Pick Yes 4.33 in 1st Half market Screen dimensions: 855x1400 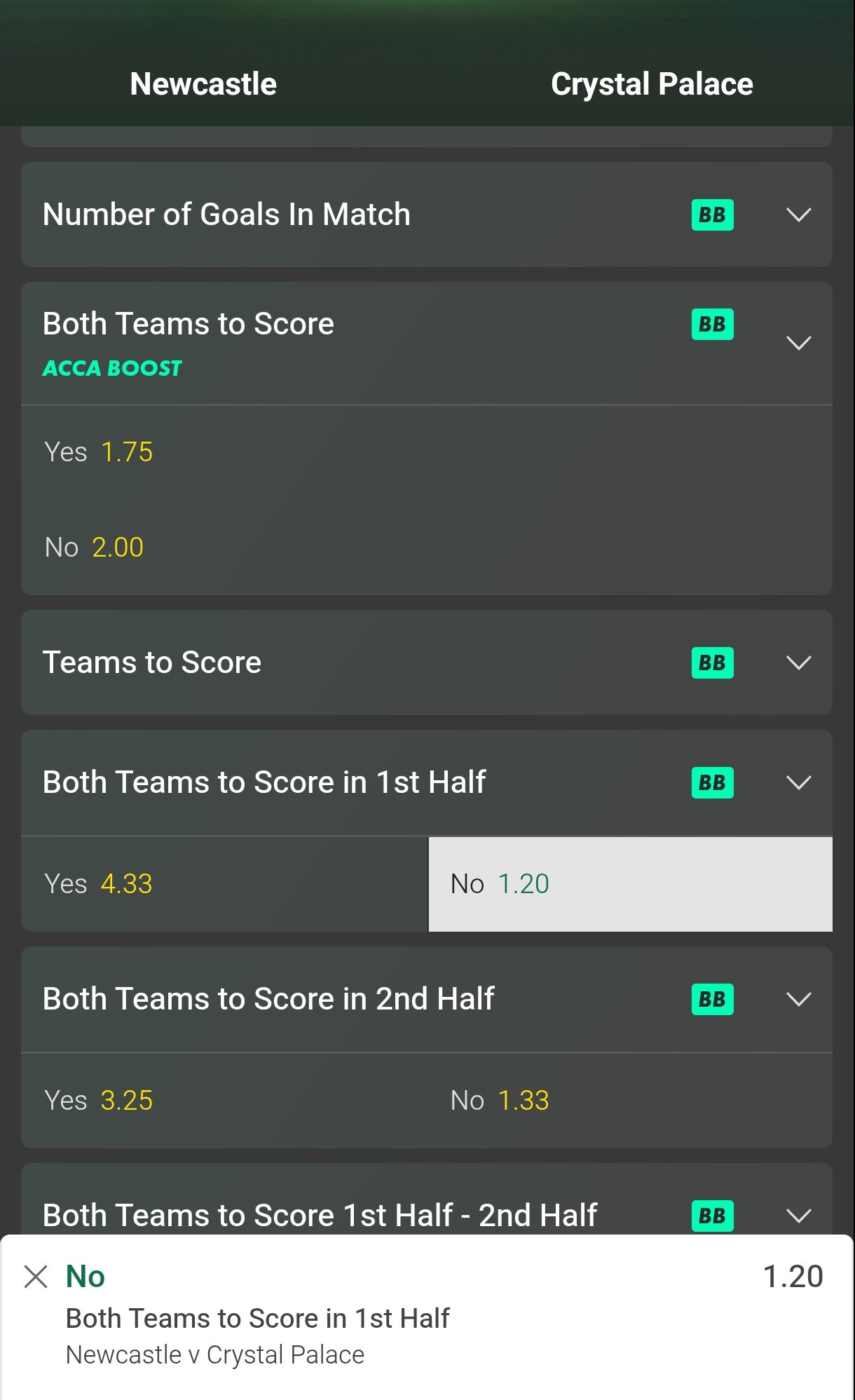[x=224, y=884]
